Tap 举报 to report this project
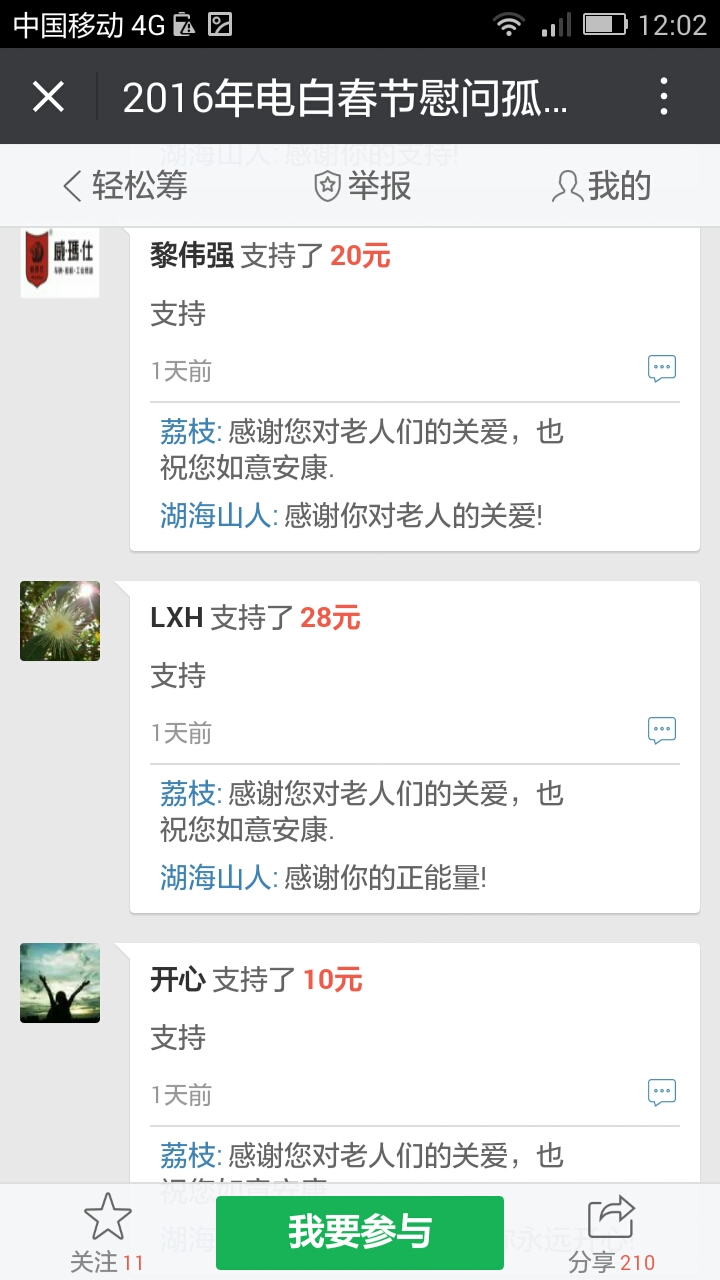This screenshot has height=1280, width=720. tap(362, 186)
